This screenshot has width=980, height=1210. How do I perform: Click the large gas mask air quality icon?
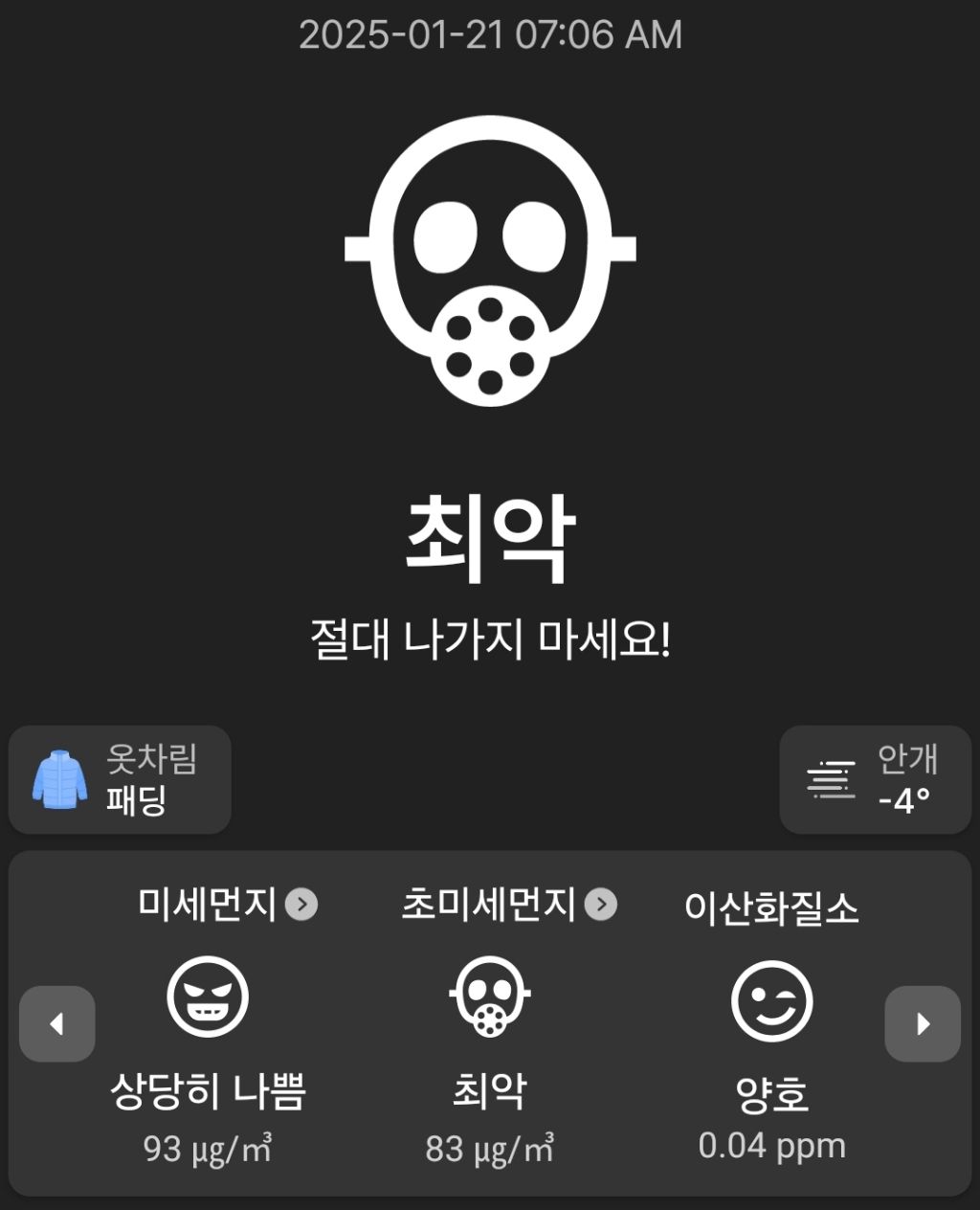490,258
